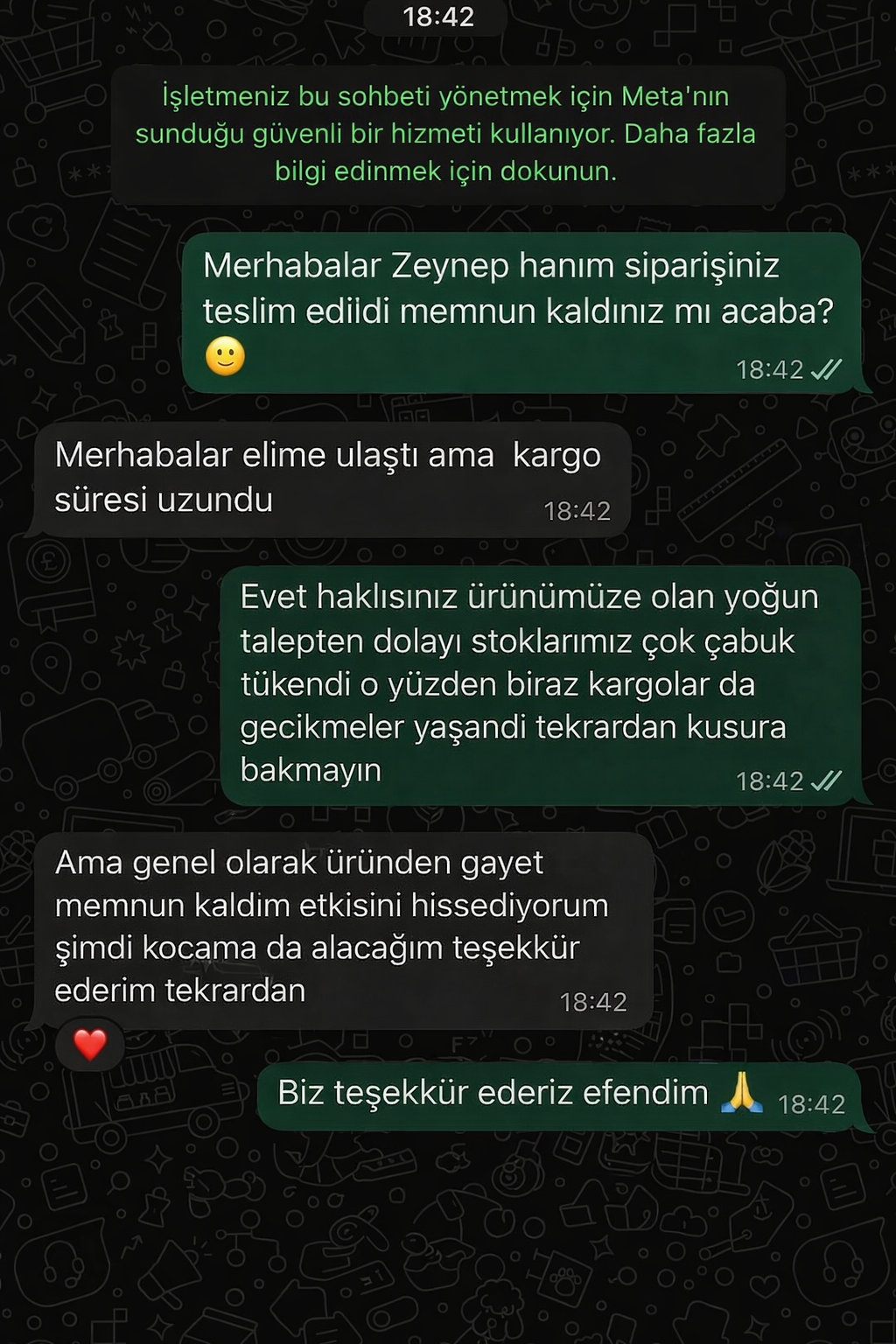
Task: Tap the heart reaction under Zeynep's message
Action: 89,1045
